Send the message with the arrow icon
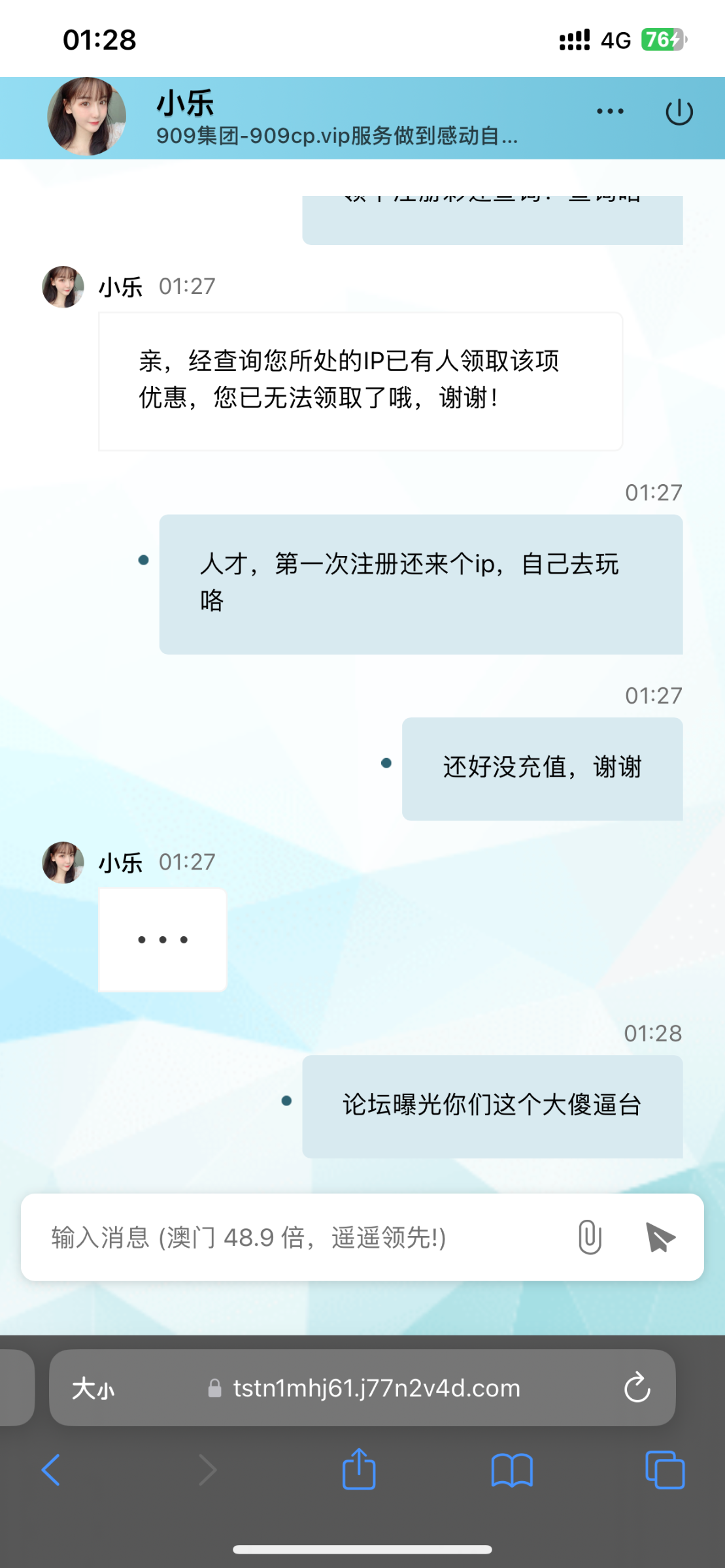725x1568 pixels. pos(660,1237)
